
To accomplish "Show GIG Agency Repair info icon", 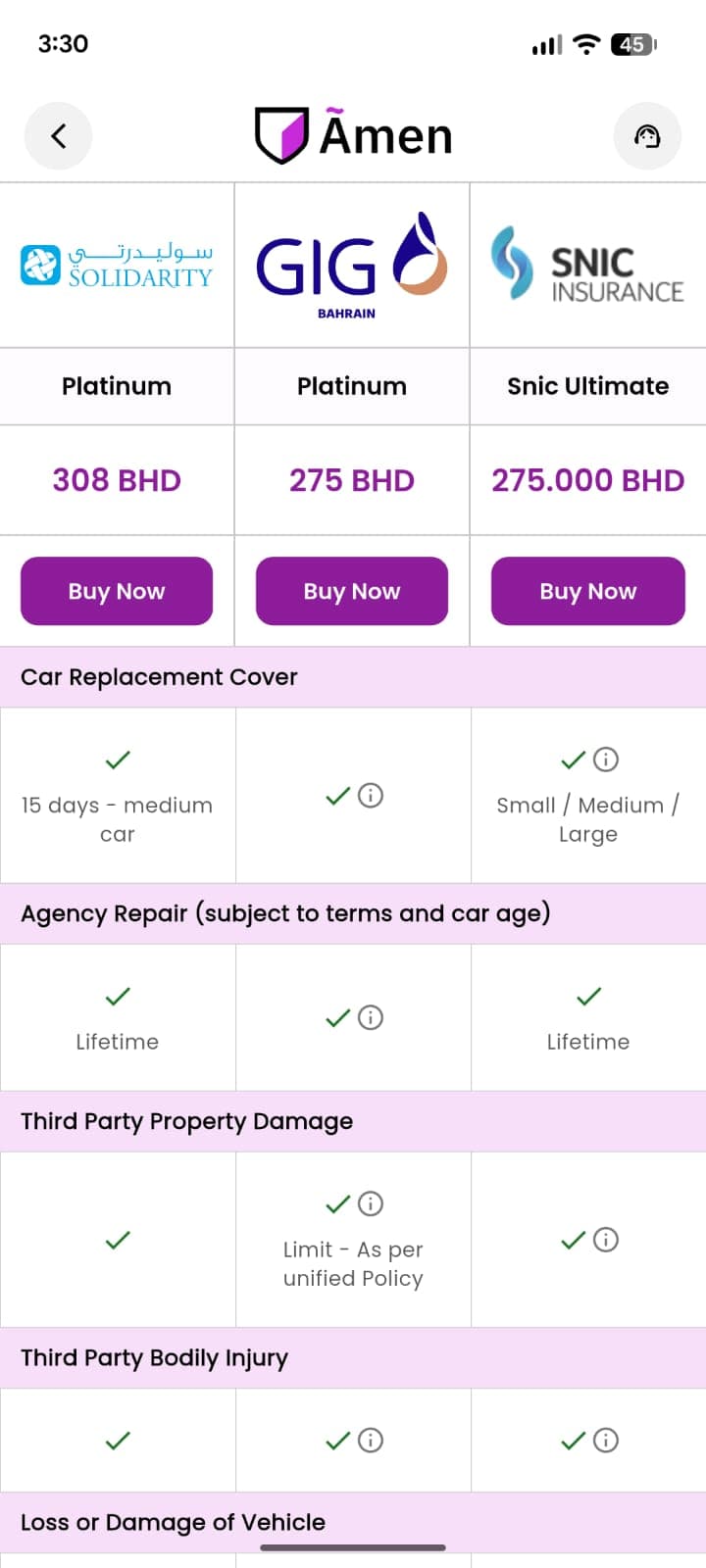I will coord(371,1018).
